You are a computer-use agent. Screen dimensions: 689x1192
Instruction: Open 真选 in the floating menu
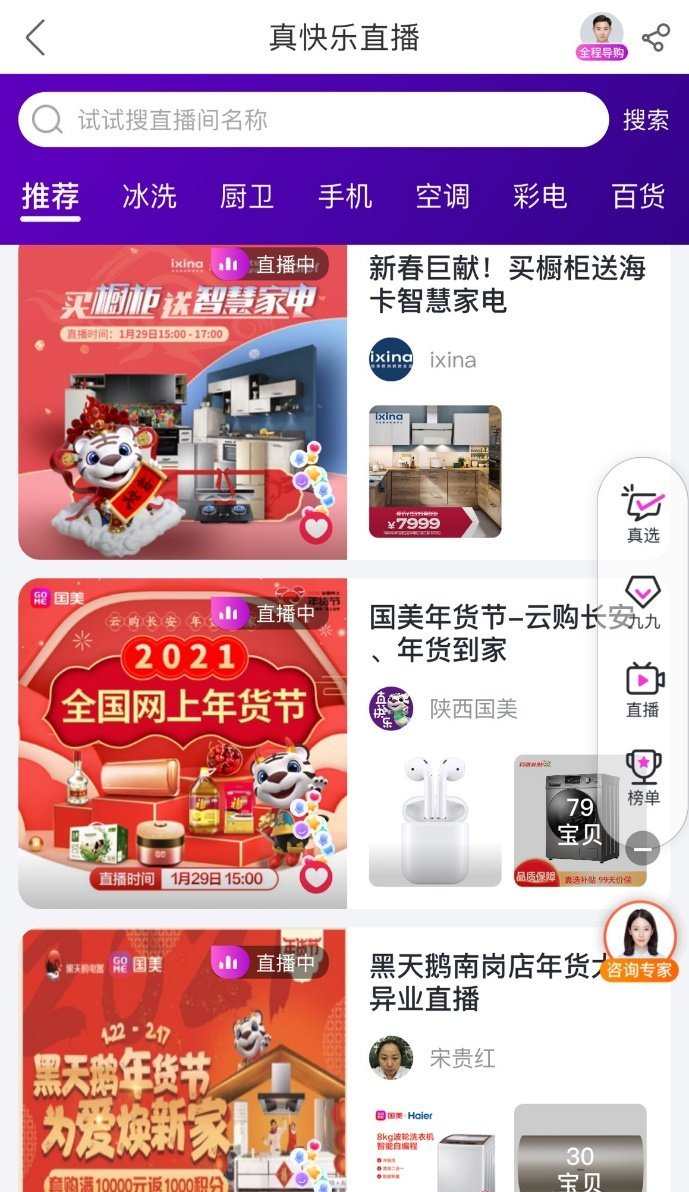click(x=643, y=514)
